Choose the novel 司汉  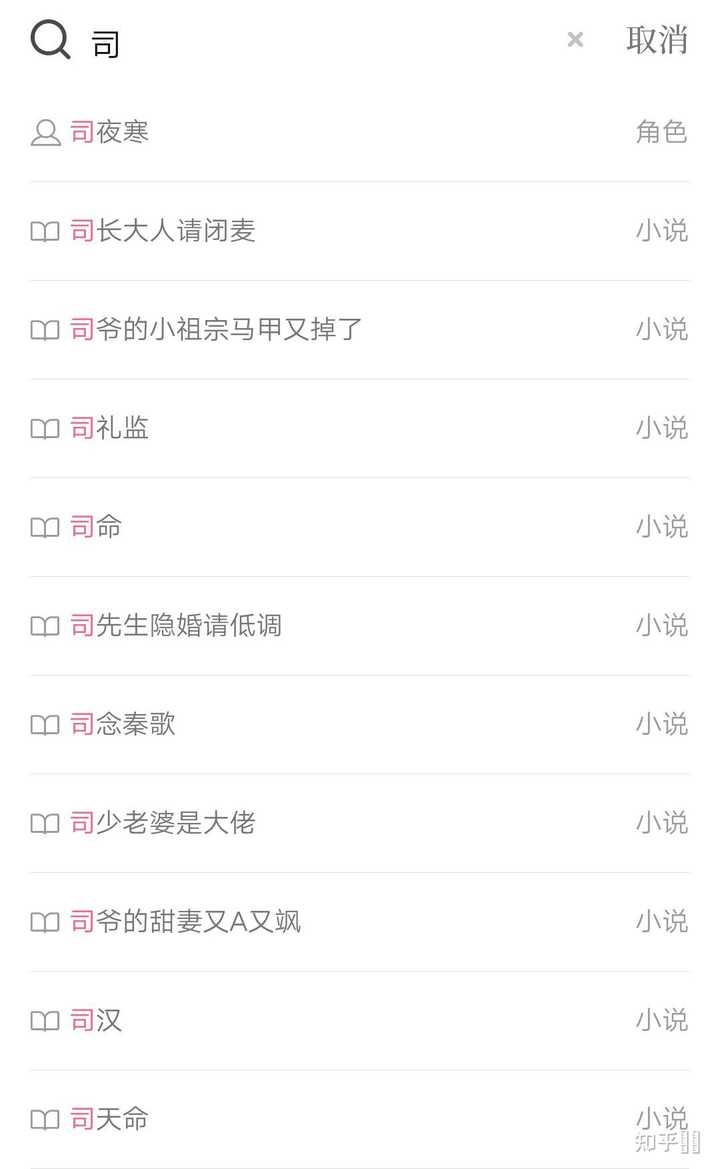point(359,1021)
